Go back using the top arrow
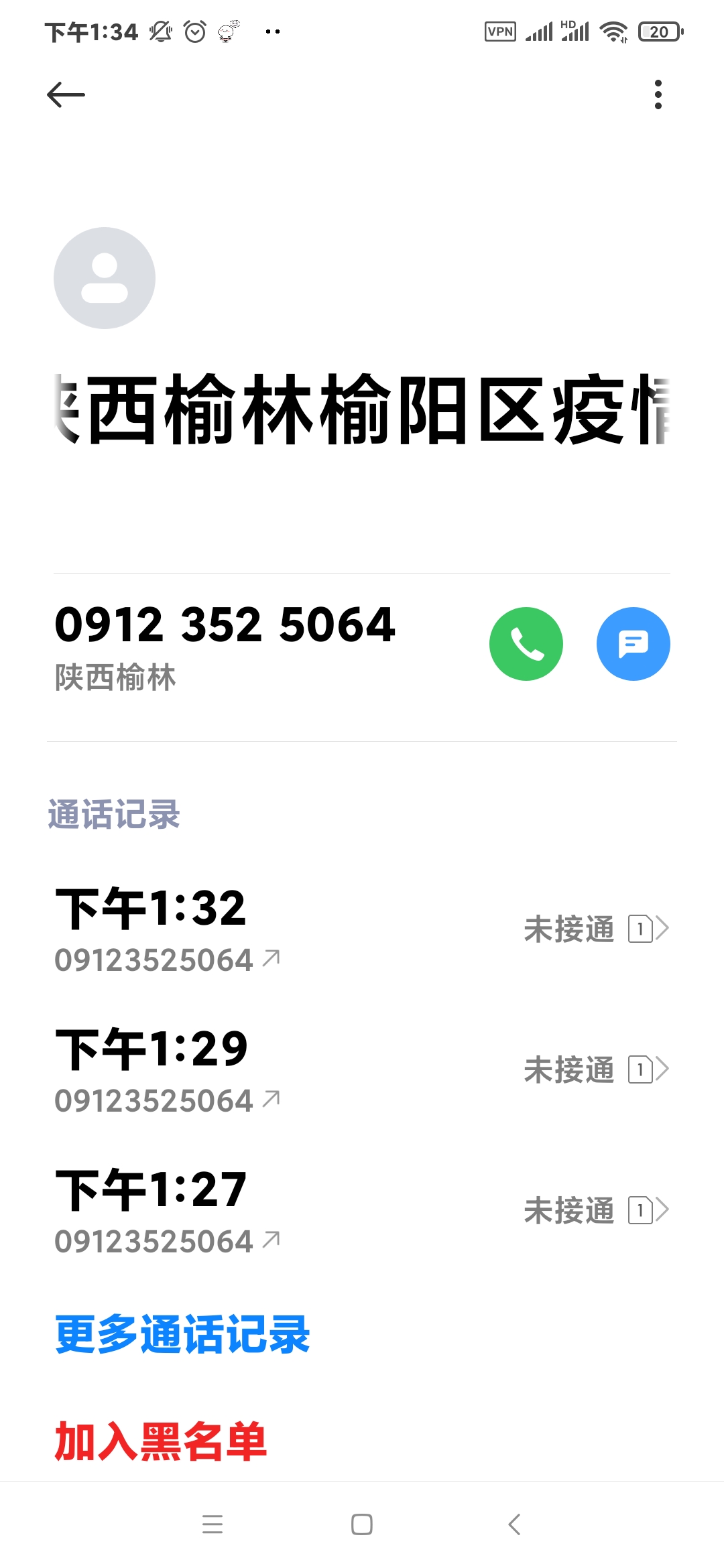The image size is (724, 1568). [66, 94]
